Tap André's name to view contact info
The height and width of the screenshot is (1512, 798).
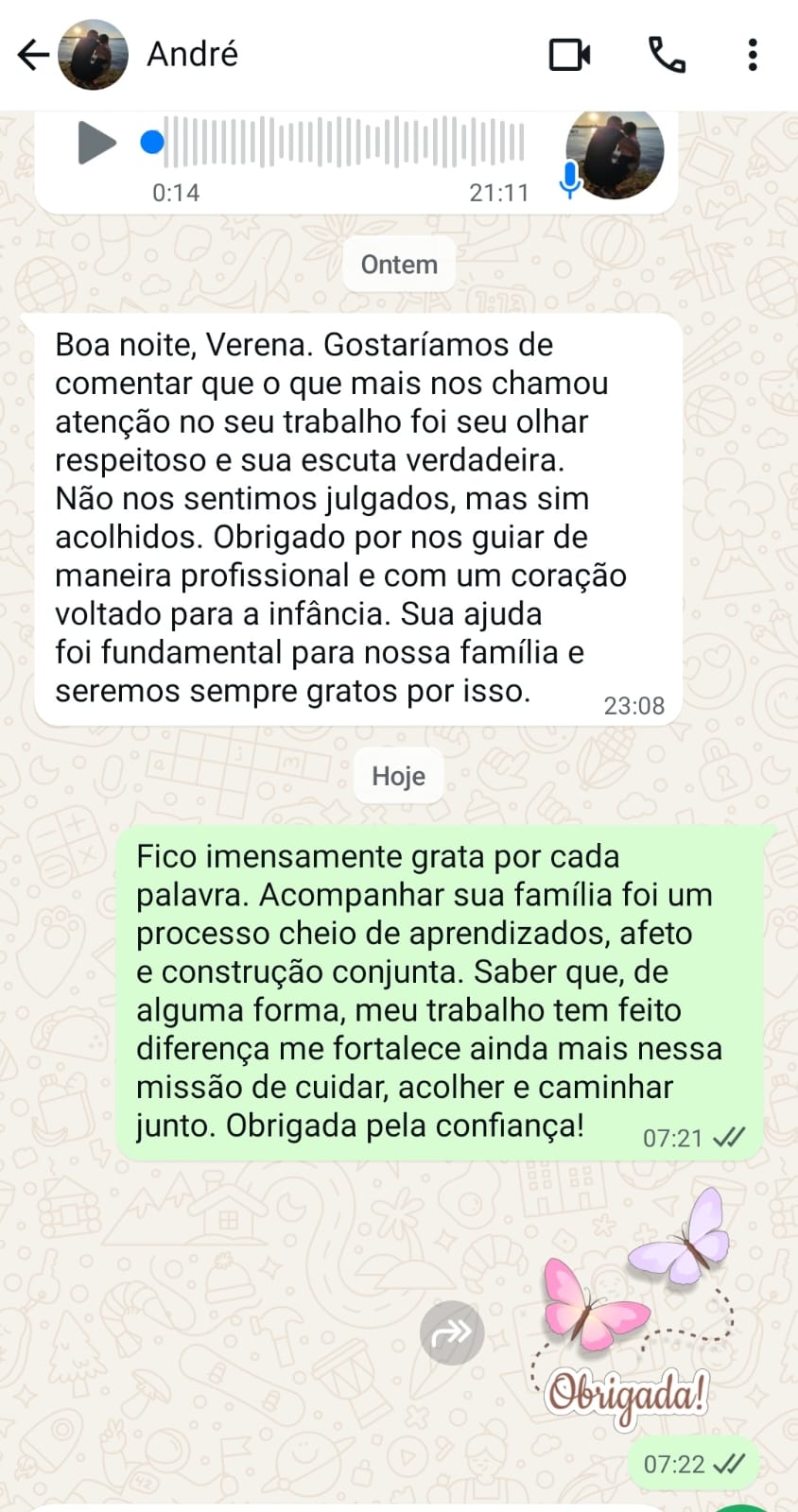point(192,54)
